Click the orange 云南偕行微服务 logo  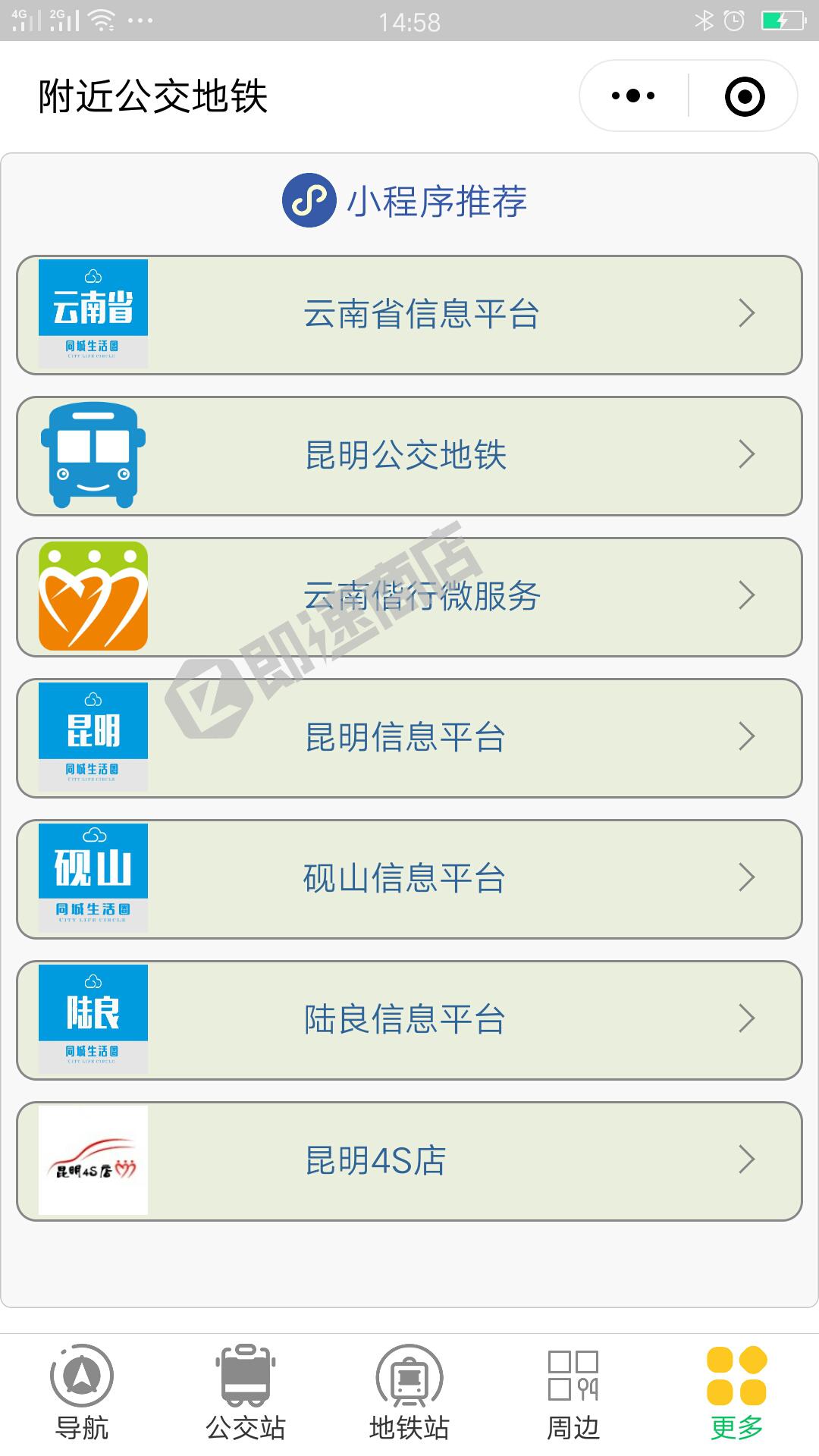(93, 597)
